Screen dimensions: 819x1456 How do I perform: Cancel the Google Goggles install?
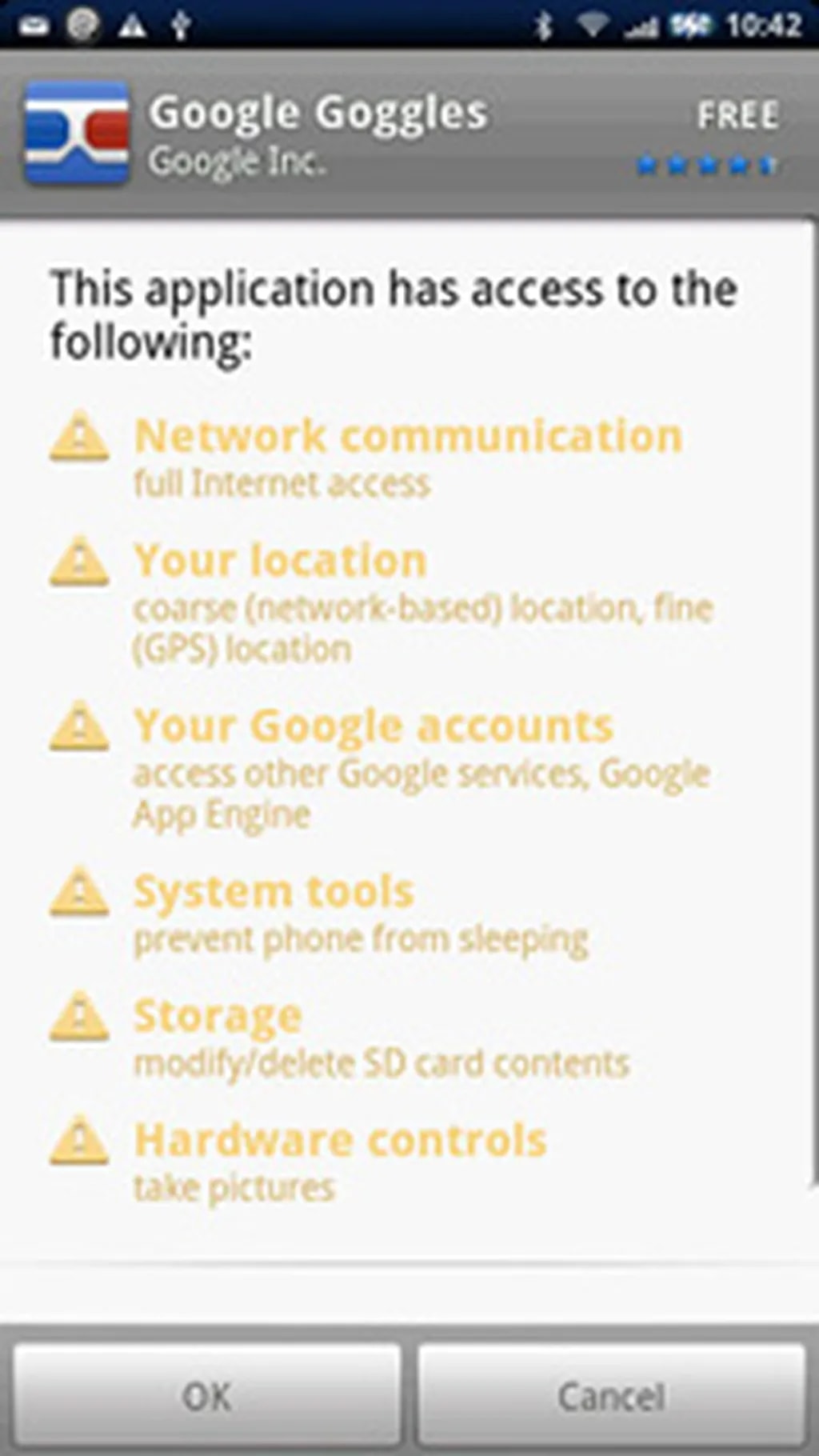[x=611, y=1396]
